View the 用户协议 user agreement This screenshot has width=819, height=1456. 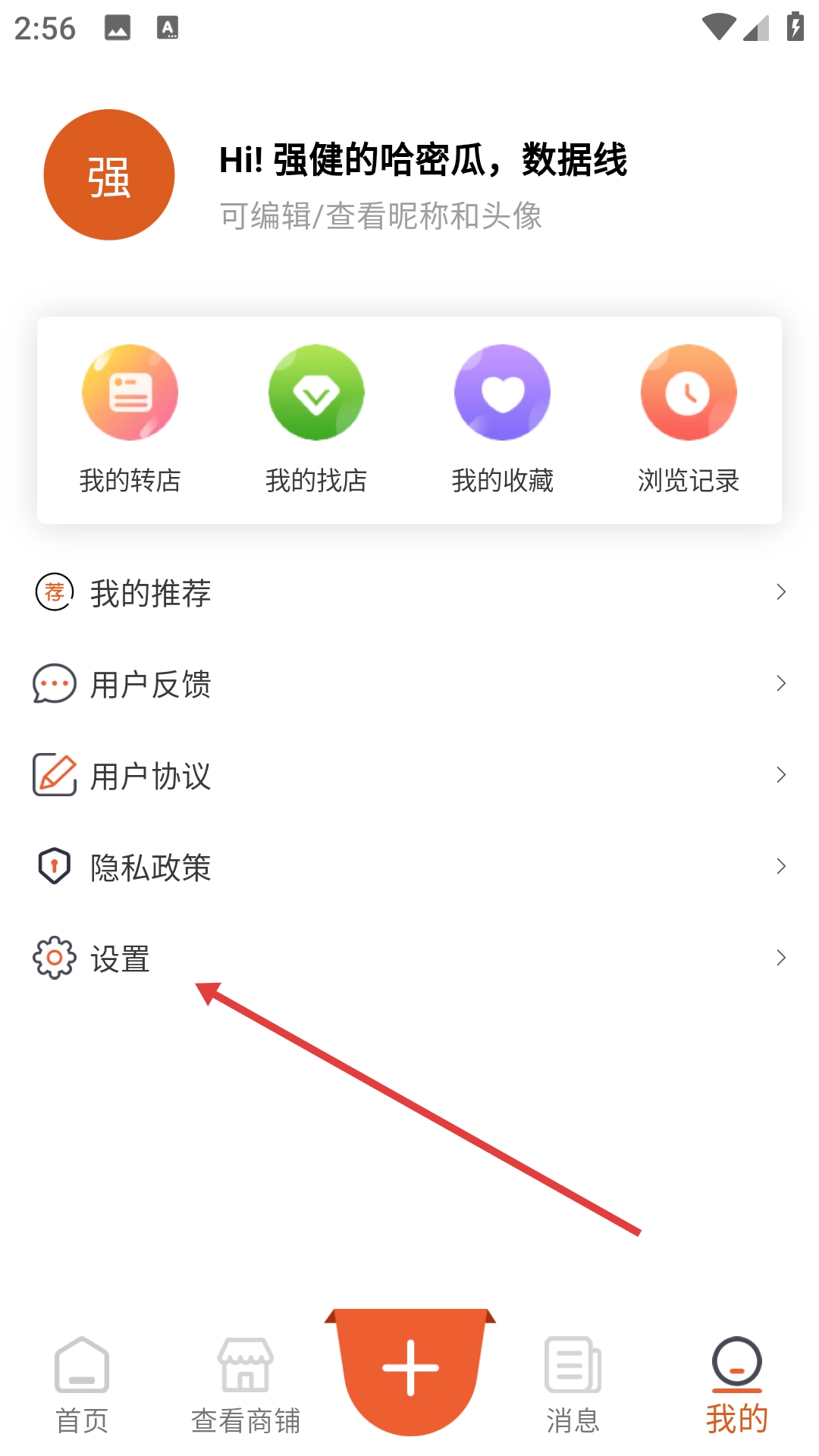coord(409,775)
